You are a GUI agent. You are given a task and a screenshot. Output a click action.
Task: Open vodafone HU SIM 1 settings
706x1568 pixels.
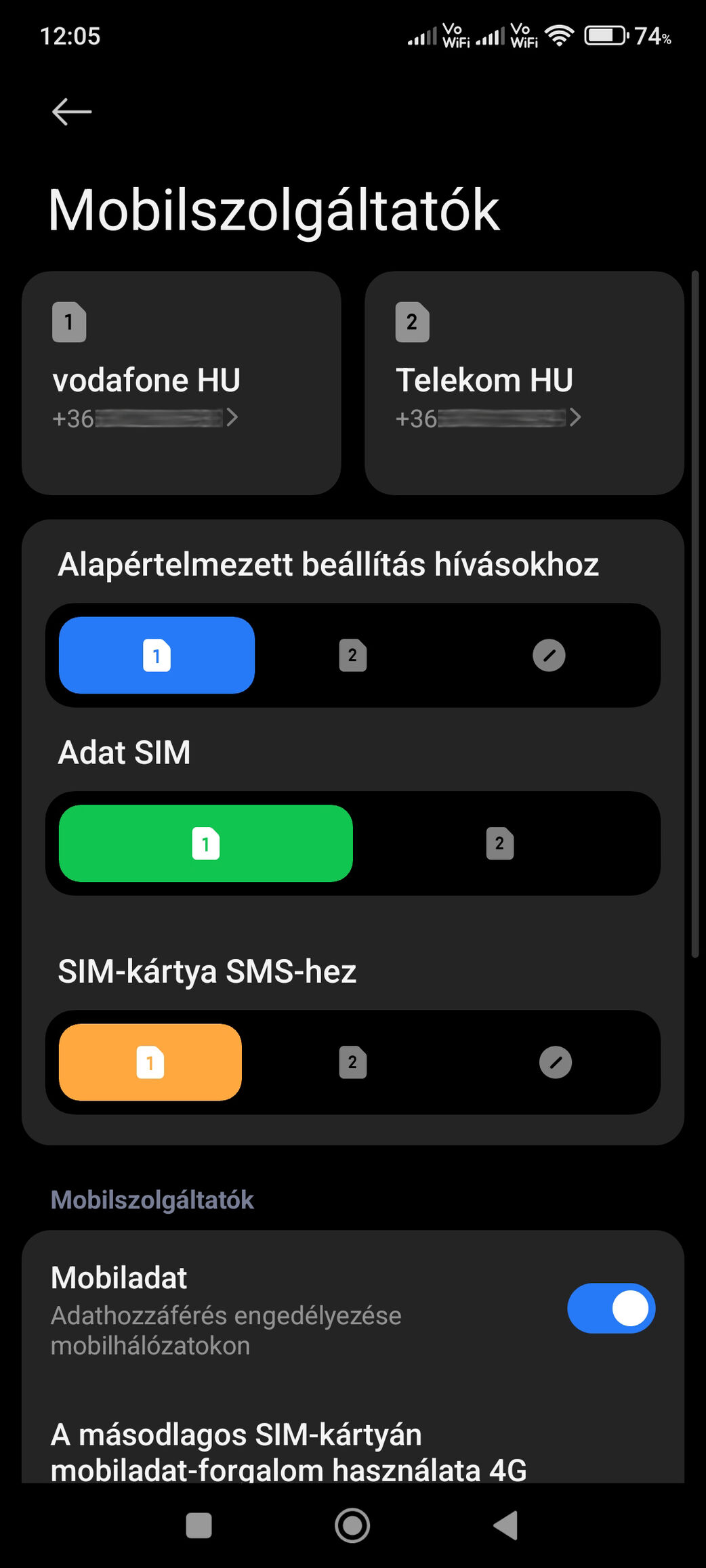(181, 383)
